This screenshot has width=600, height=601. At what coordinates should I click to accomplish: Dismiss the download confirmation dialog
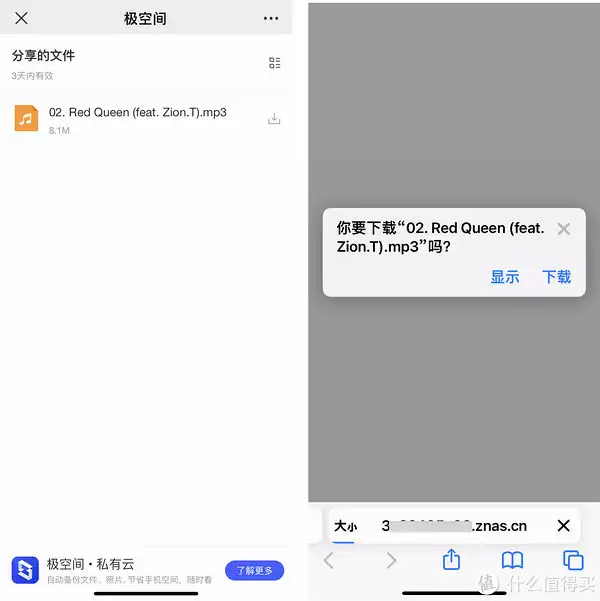pos(563,229)
